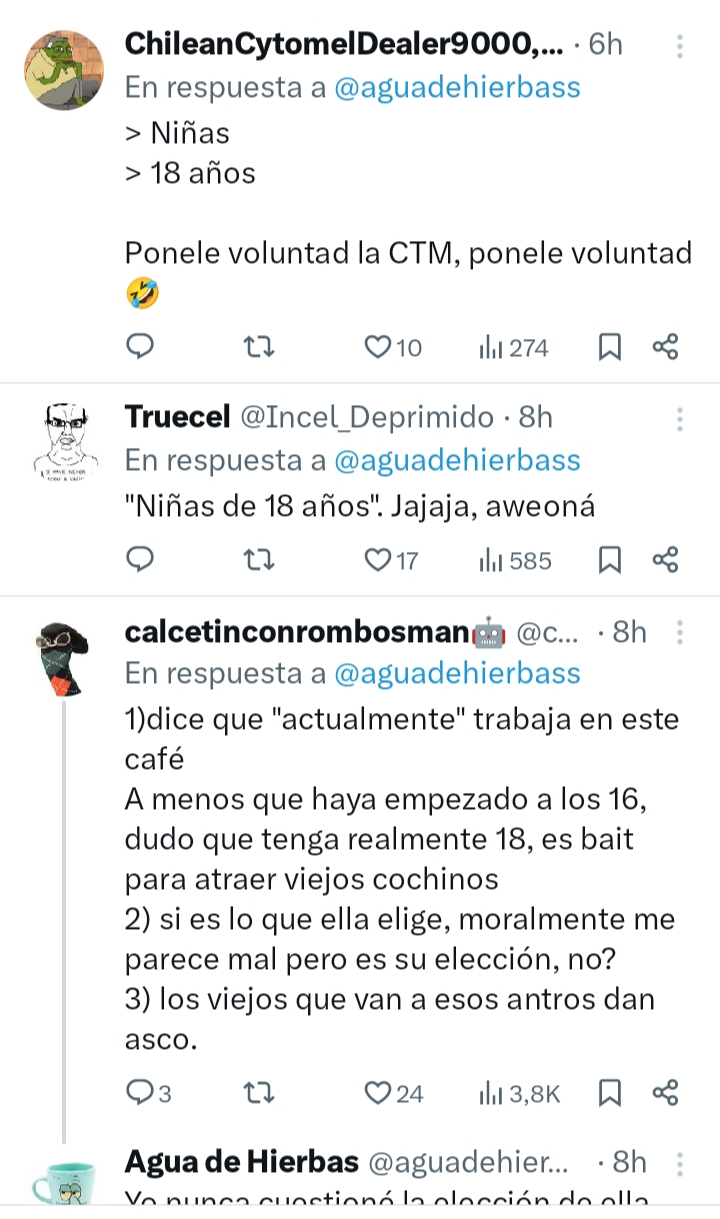Share Truecel's reply
The width and height of the screenshot is (720, 1219).
(x=666, y=560)
